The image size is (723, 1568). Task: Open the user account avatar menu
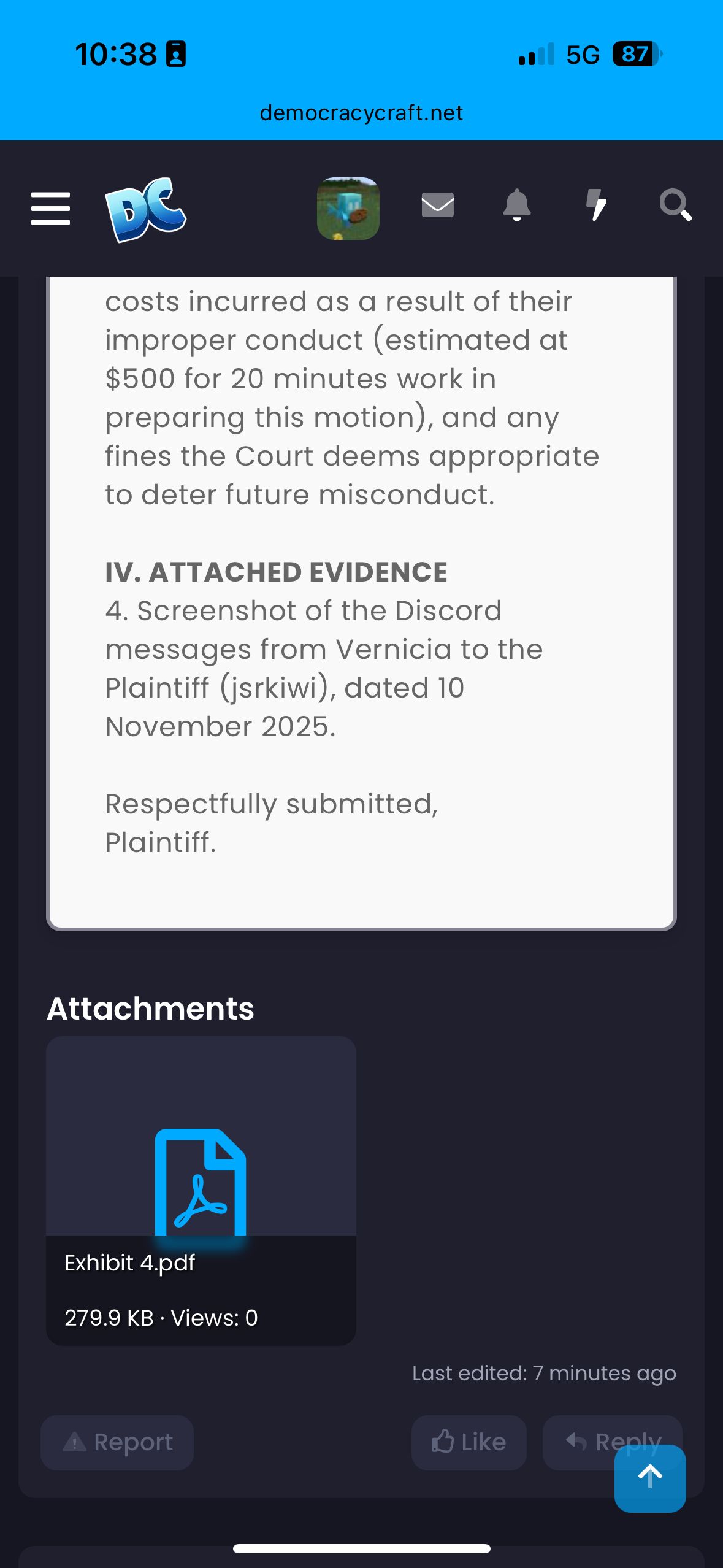click(x=348, y=209)
